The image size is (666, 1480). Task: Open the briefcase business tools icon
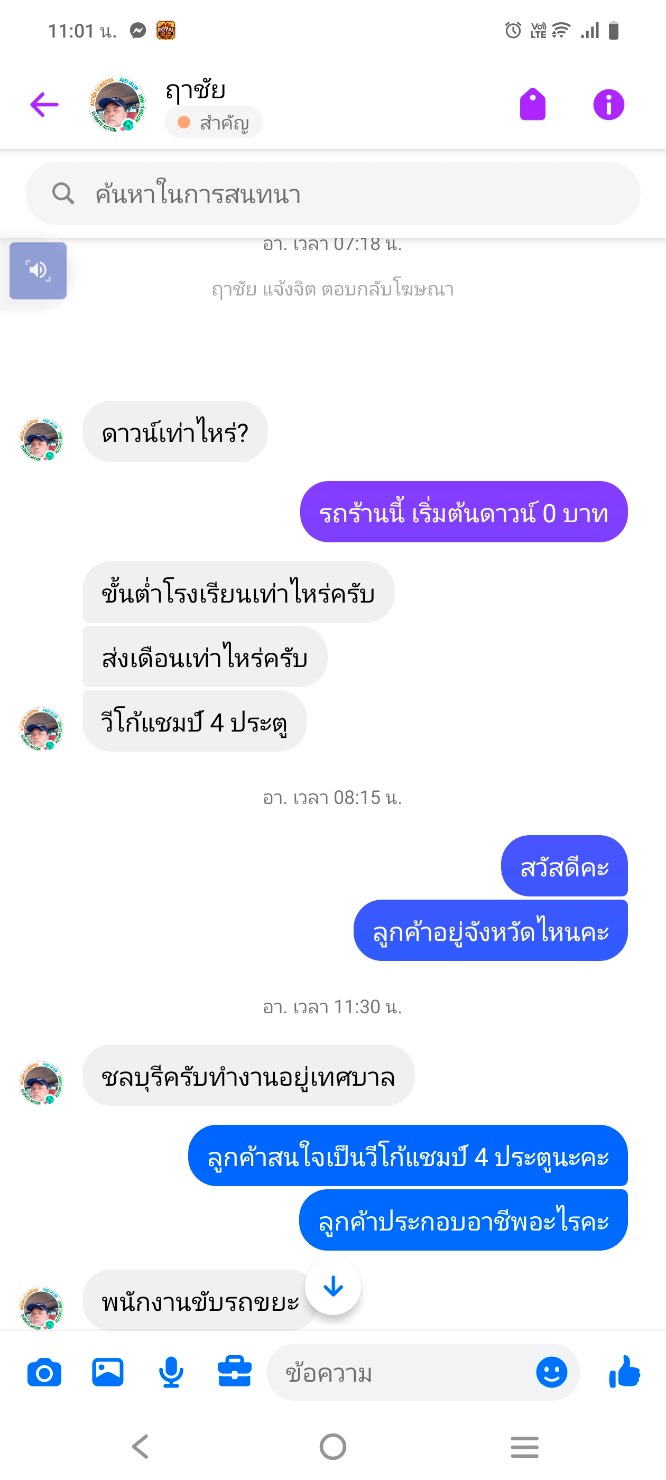coord(235,1372)
